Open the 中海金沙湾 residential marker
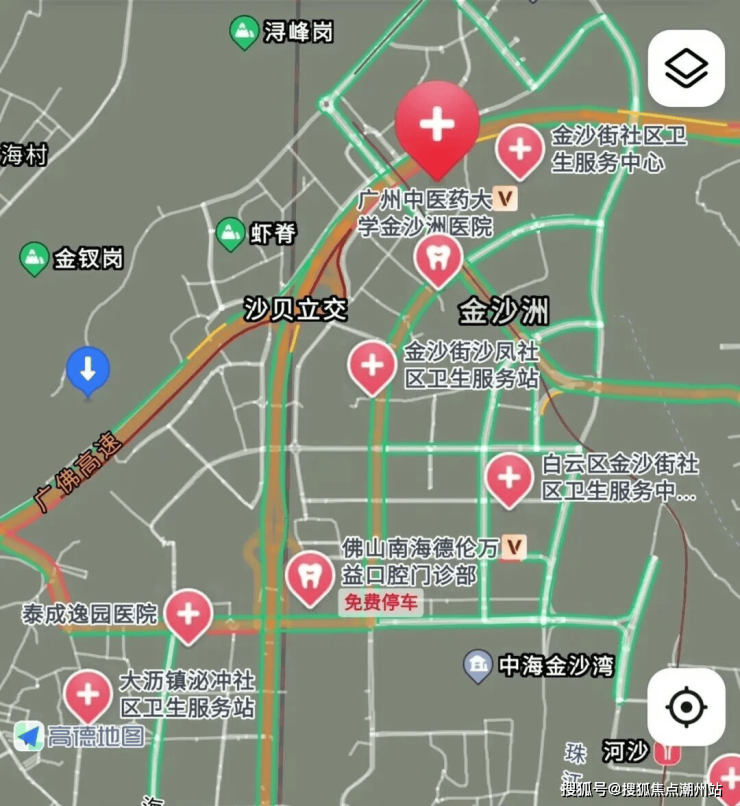 point(478,665)
